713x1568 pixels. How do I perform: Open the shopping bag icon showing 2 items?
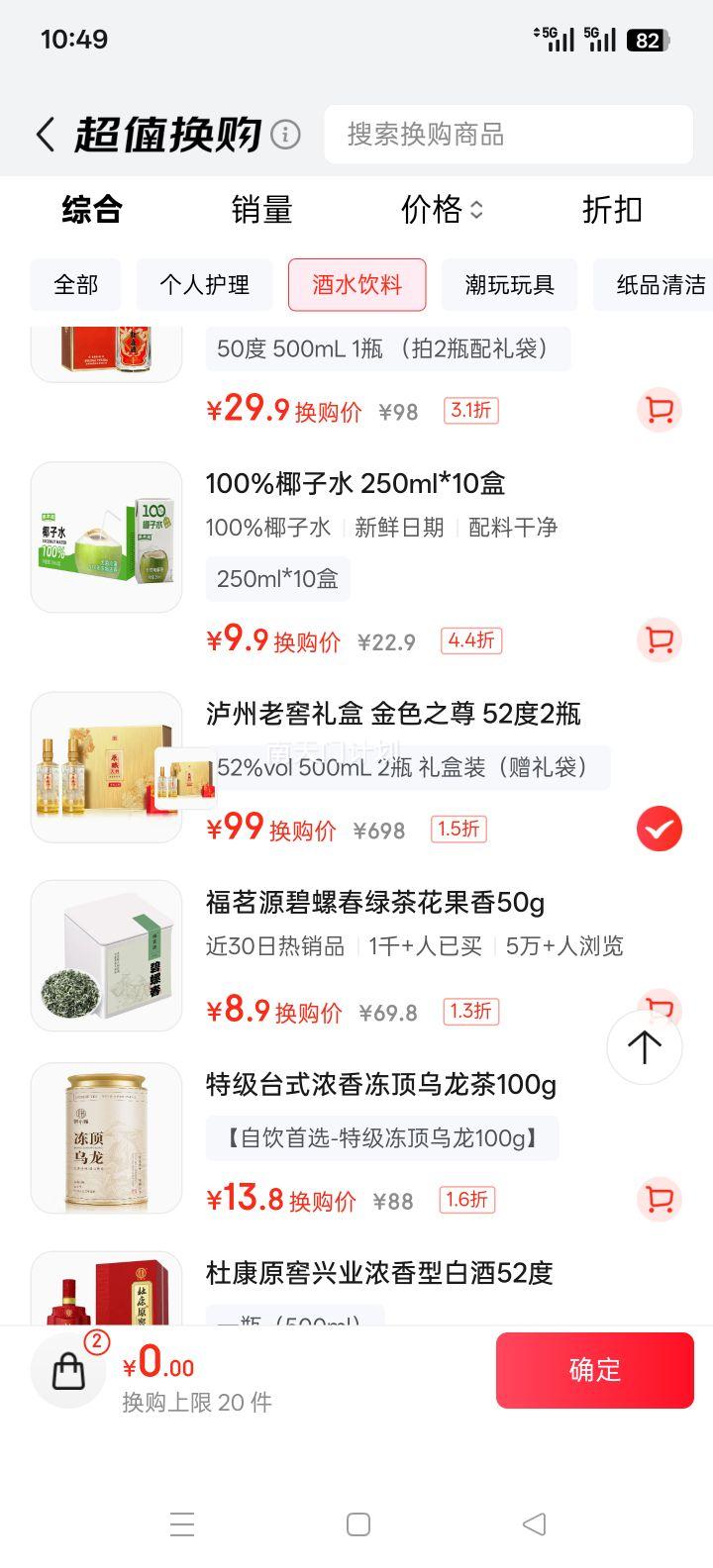coord(67,1370)
